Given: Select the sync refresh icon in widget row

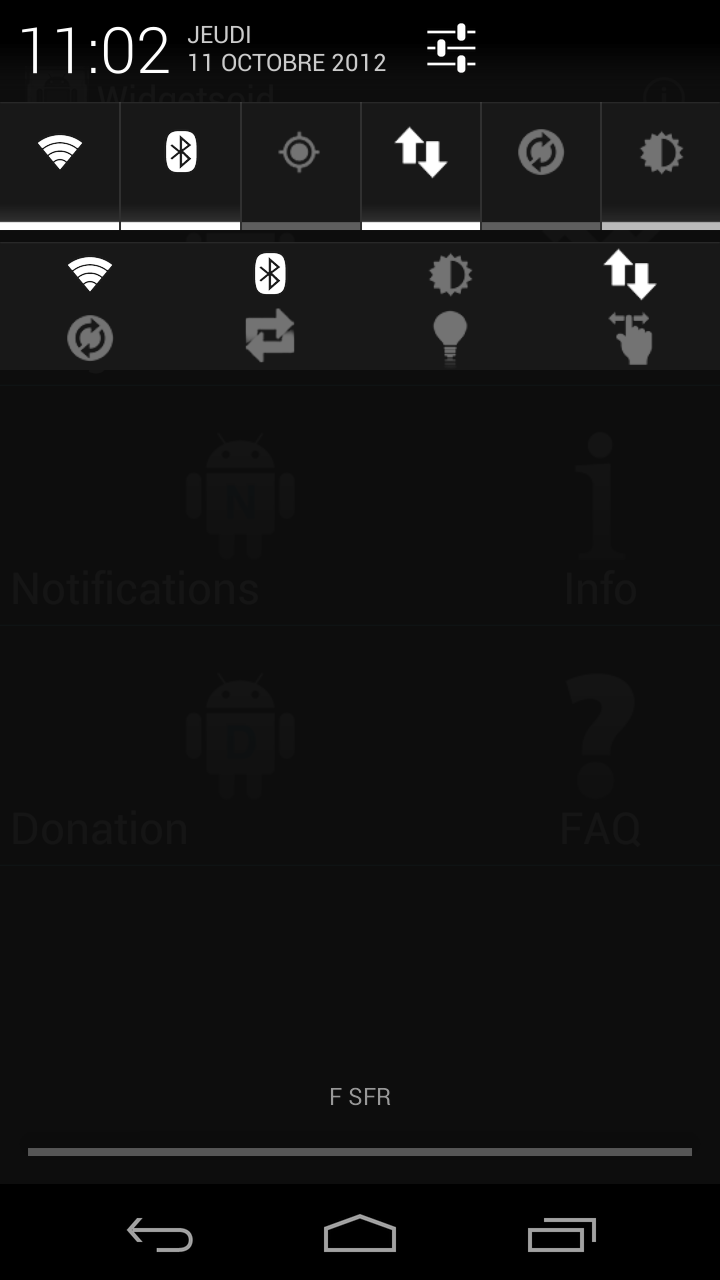Looking at the screenshot, I should (90, 337).
